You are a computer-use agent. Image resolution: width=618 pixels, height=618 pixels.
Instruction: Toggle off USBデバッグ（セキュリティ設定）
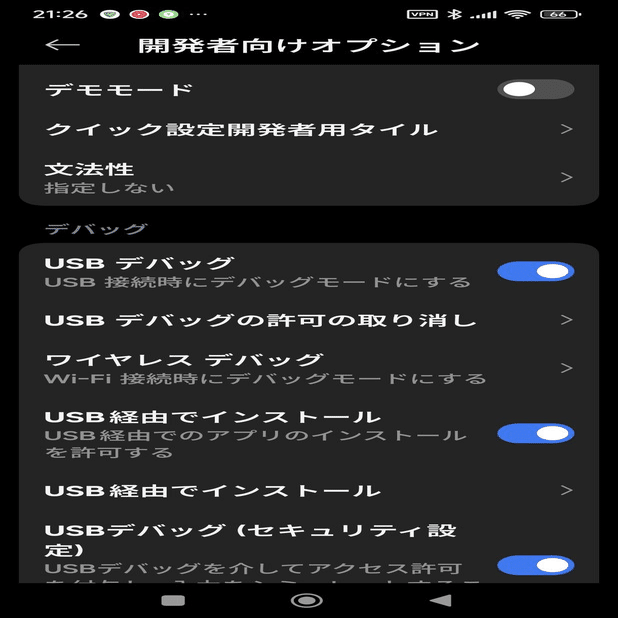(535, 565)
